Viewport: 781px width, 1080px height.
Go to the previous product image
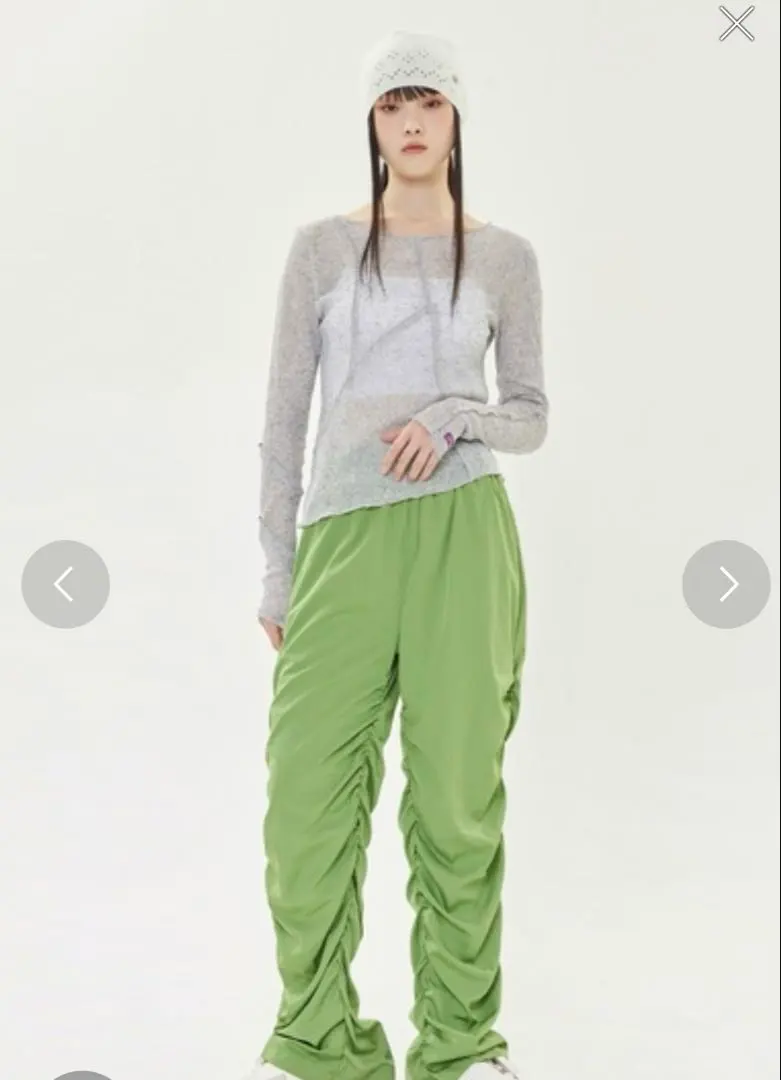[x=65, y=584]
